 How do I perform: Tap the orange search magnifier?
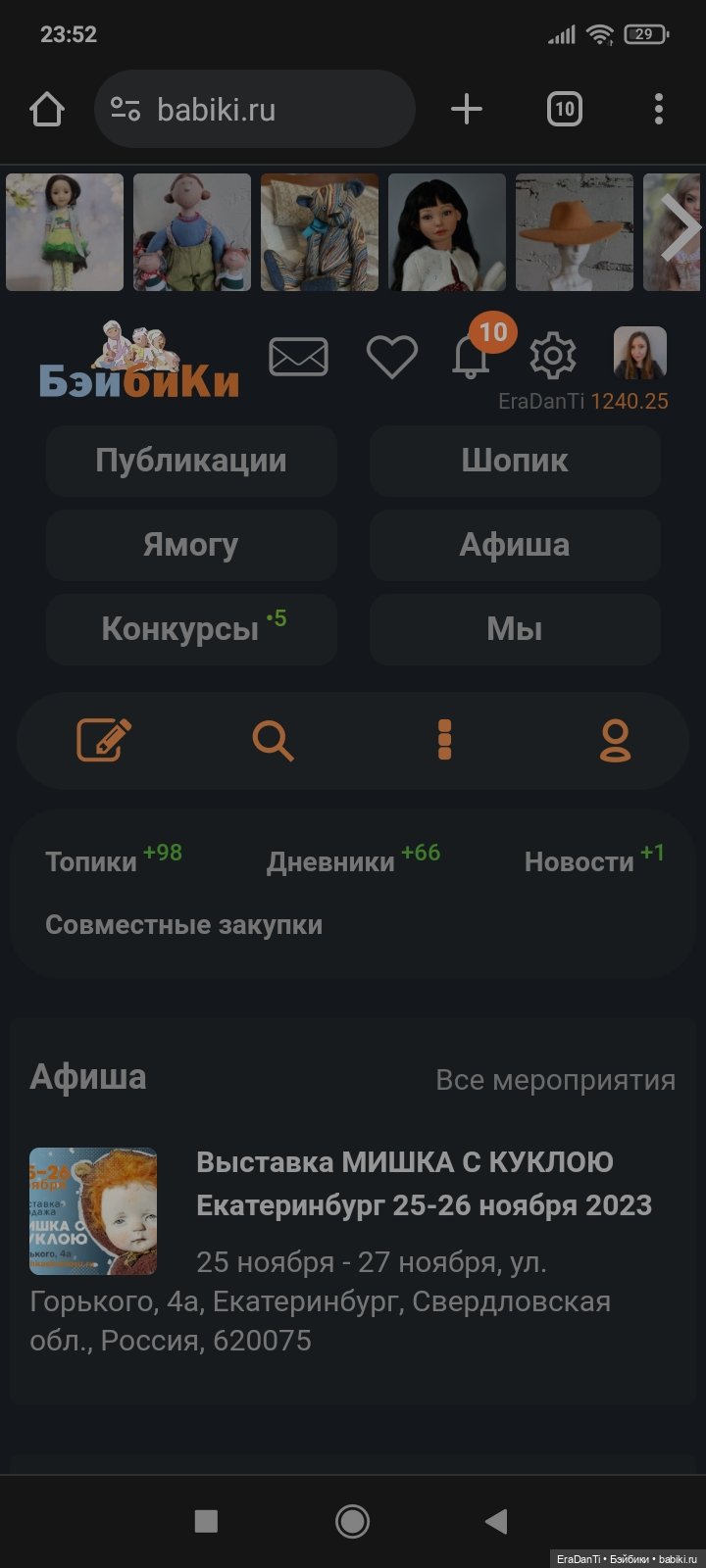pyautogui.click(x=273, y=741)
